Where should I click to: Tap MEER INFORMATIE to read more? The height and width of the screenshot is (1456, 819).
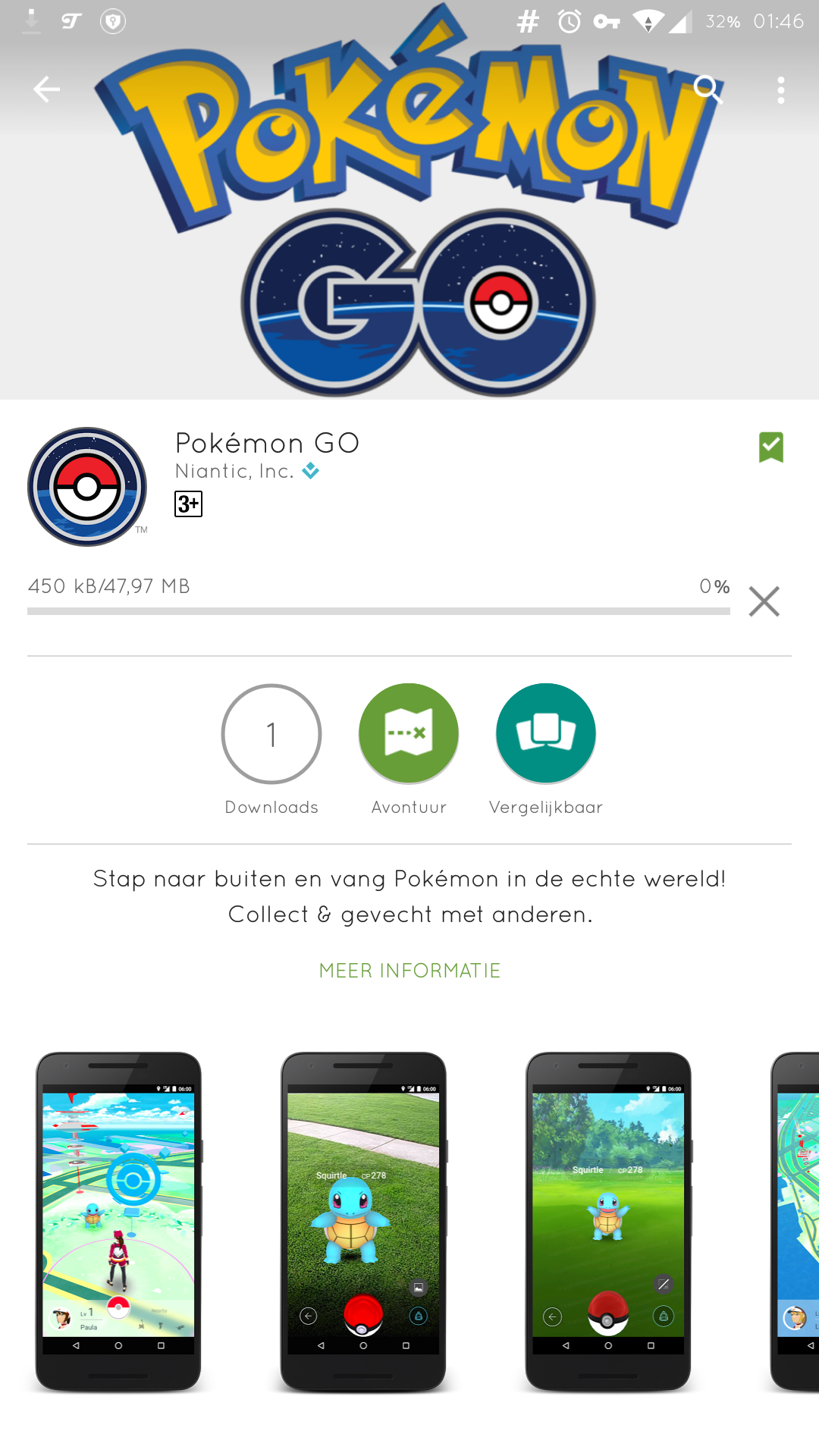[x=409, y=971]
